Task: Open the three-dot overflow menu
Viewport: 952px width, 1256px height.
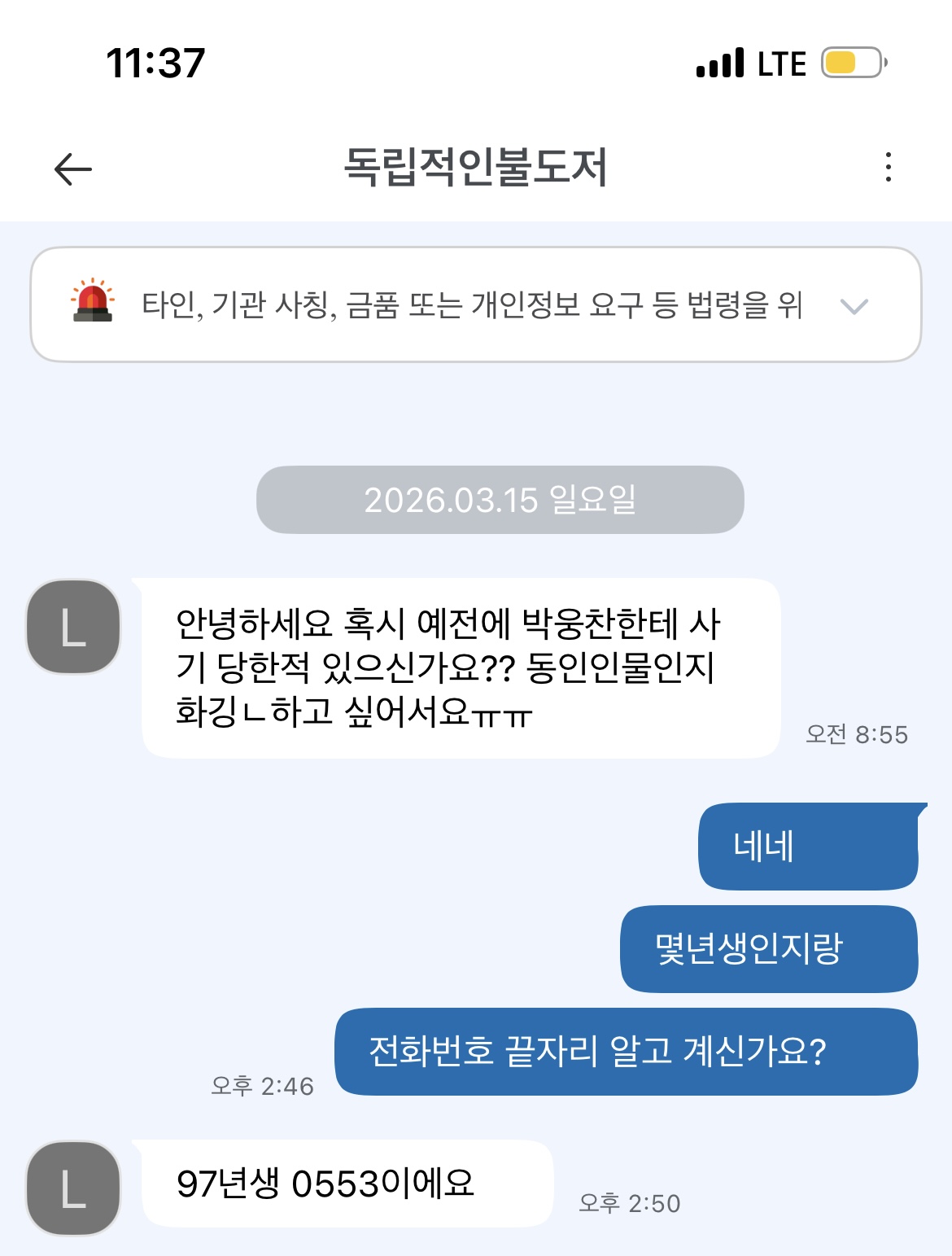Action: click(888, 168)
